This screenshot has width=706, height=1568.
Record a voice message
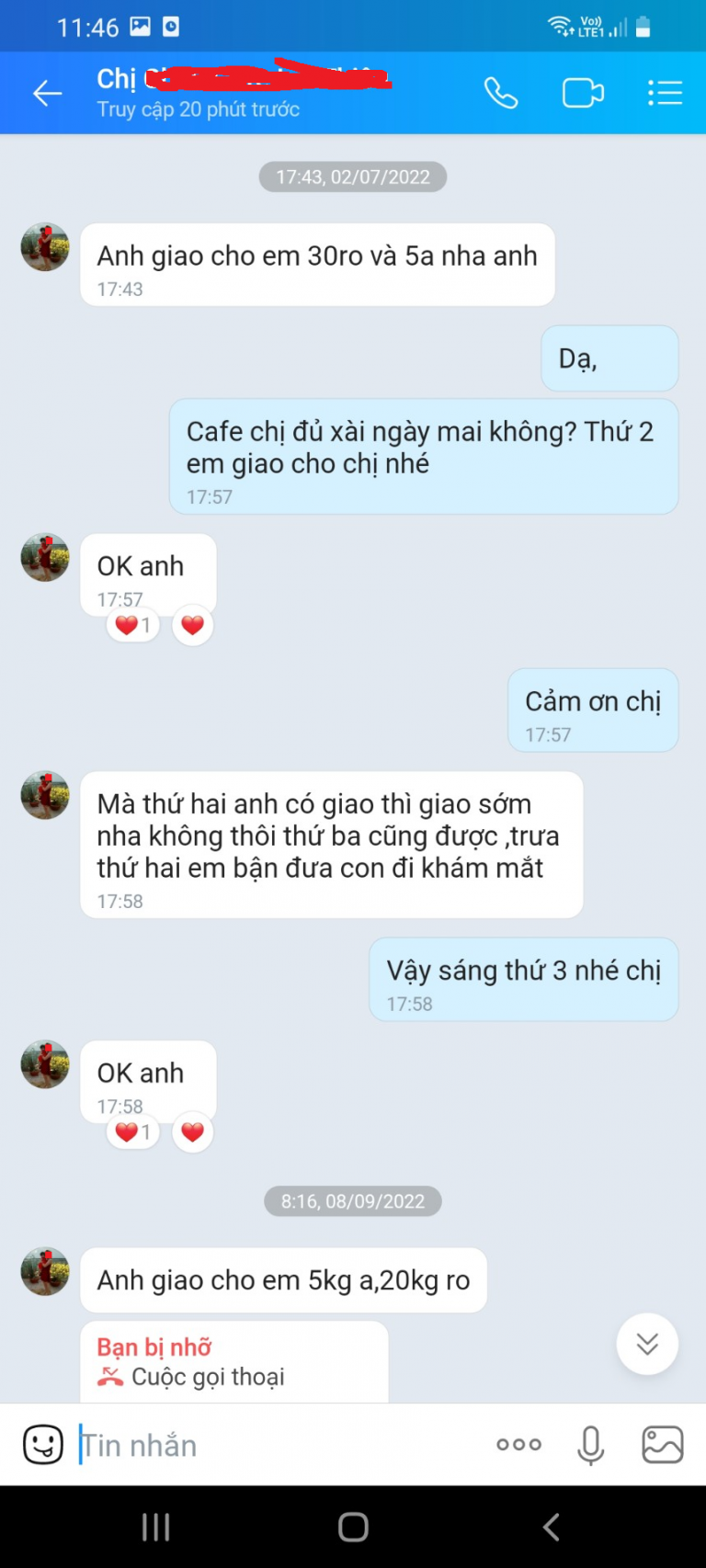(x=591, y=1444)
